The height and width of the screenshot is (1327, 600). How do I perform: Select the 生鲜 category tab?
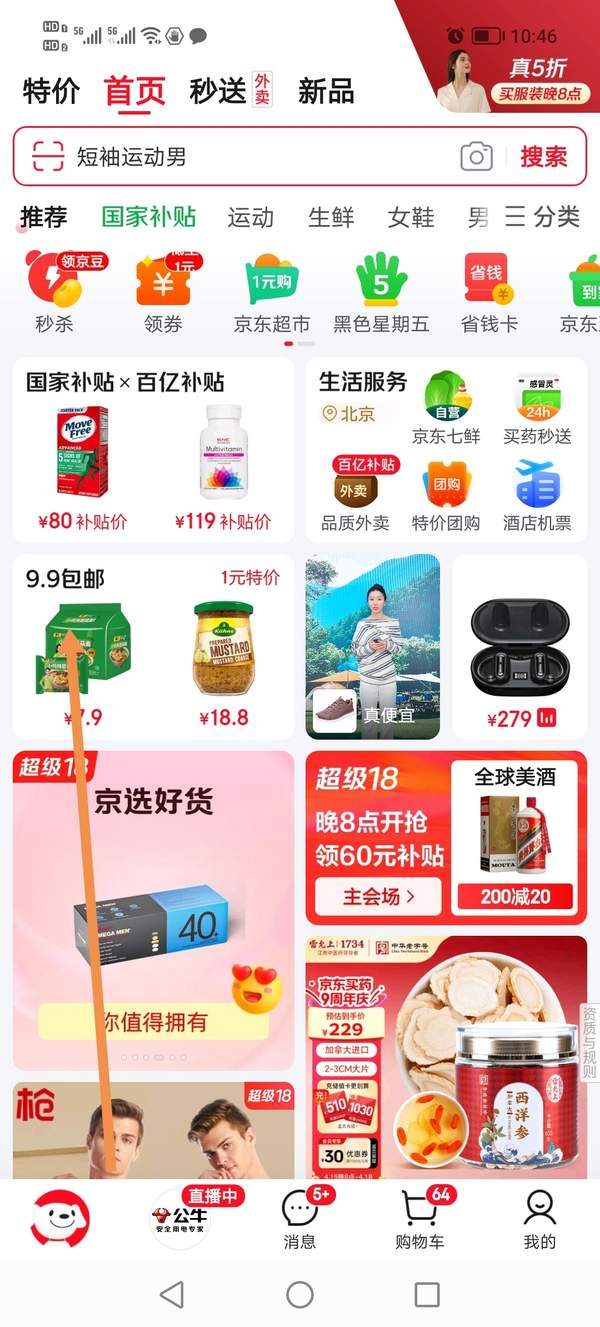(x=331, y=217)
